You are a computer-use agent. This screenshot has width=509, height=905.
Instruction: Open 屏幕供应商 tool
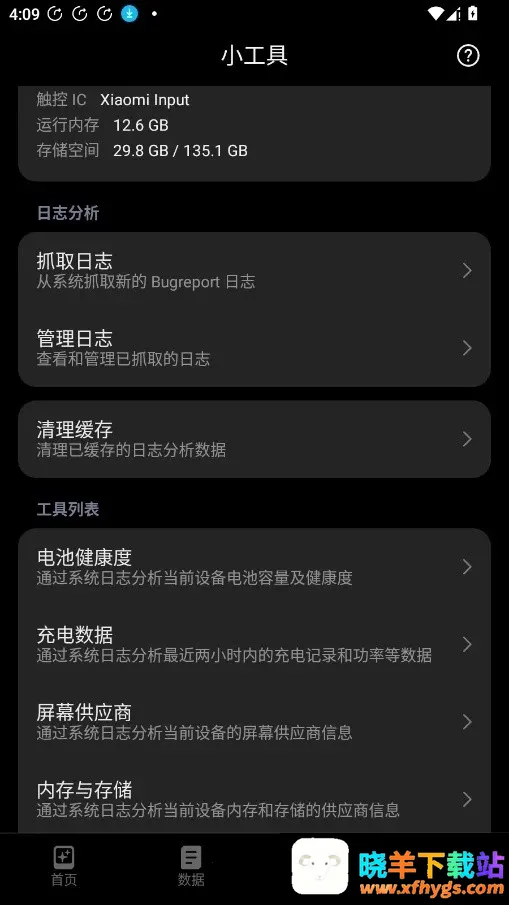254,721
